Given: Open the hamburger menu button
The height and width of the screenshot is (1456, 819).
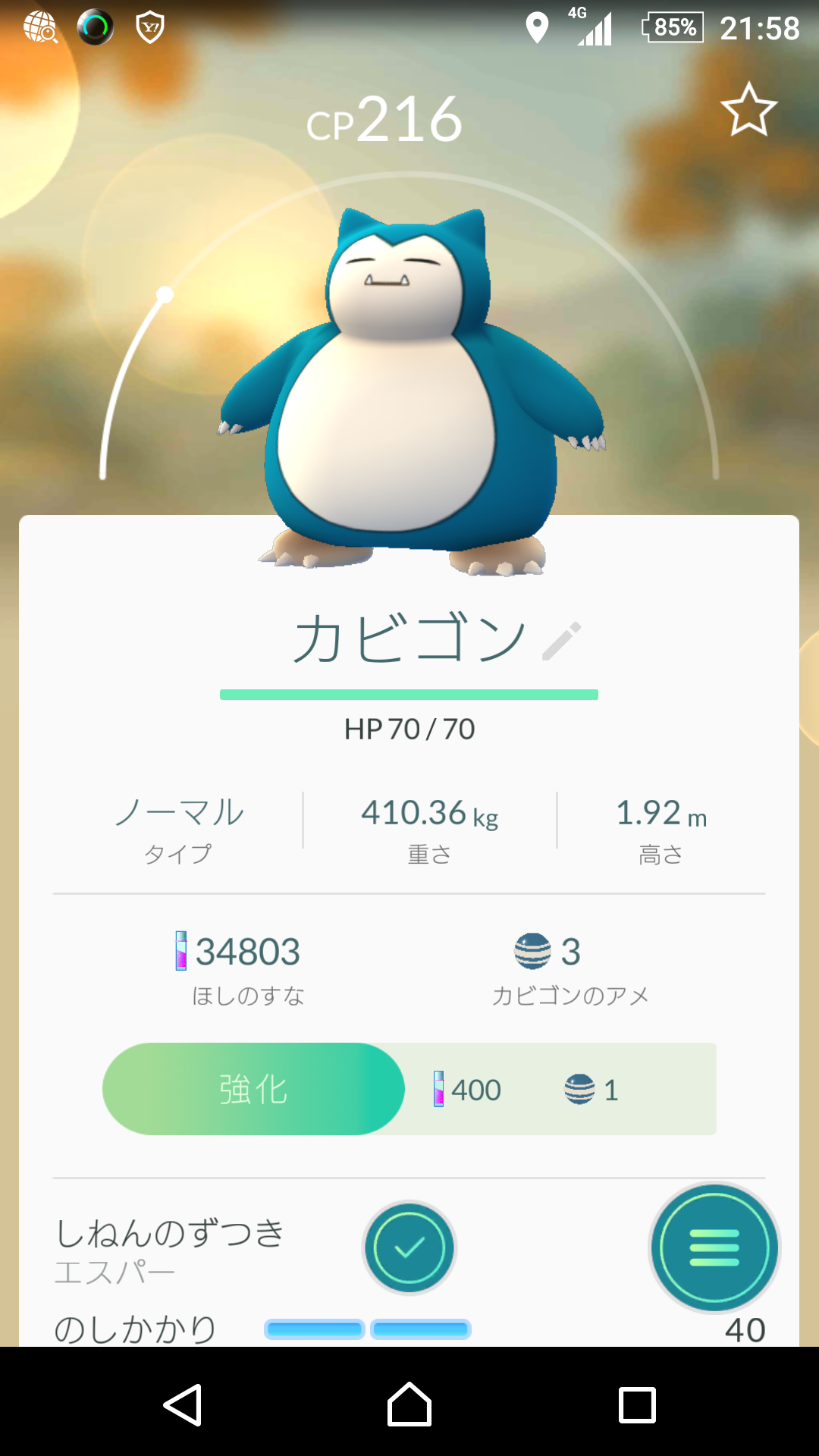Looking at the screenshot, I should [x=714, y=1247].
